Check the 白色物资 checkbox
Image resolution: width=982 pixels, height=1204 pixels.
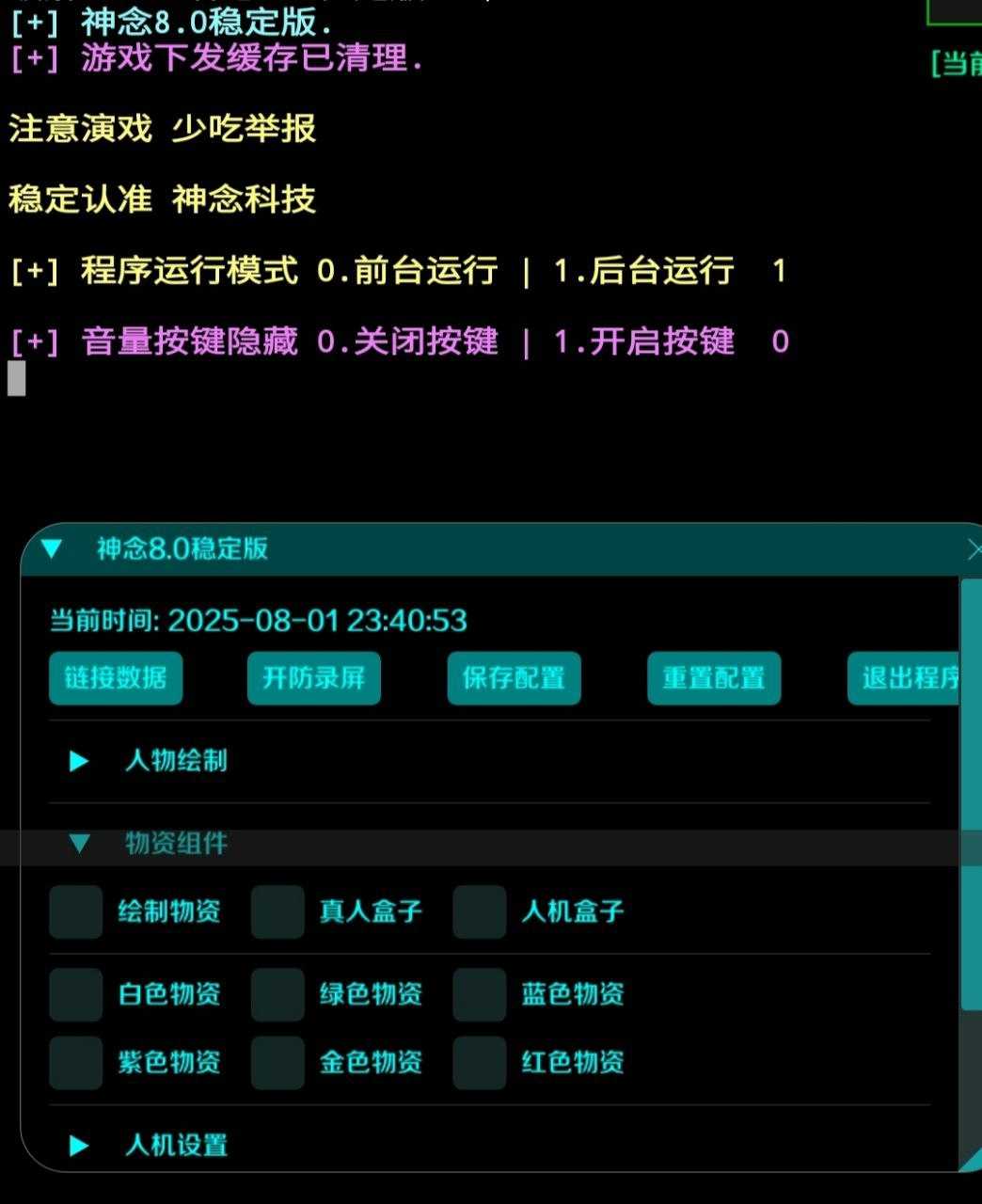coord(76,995)
